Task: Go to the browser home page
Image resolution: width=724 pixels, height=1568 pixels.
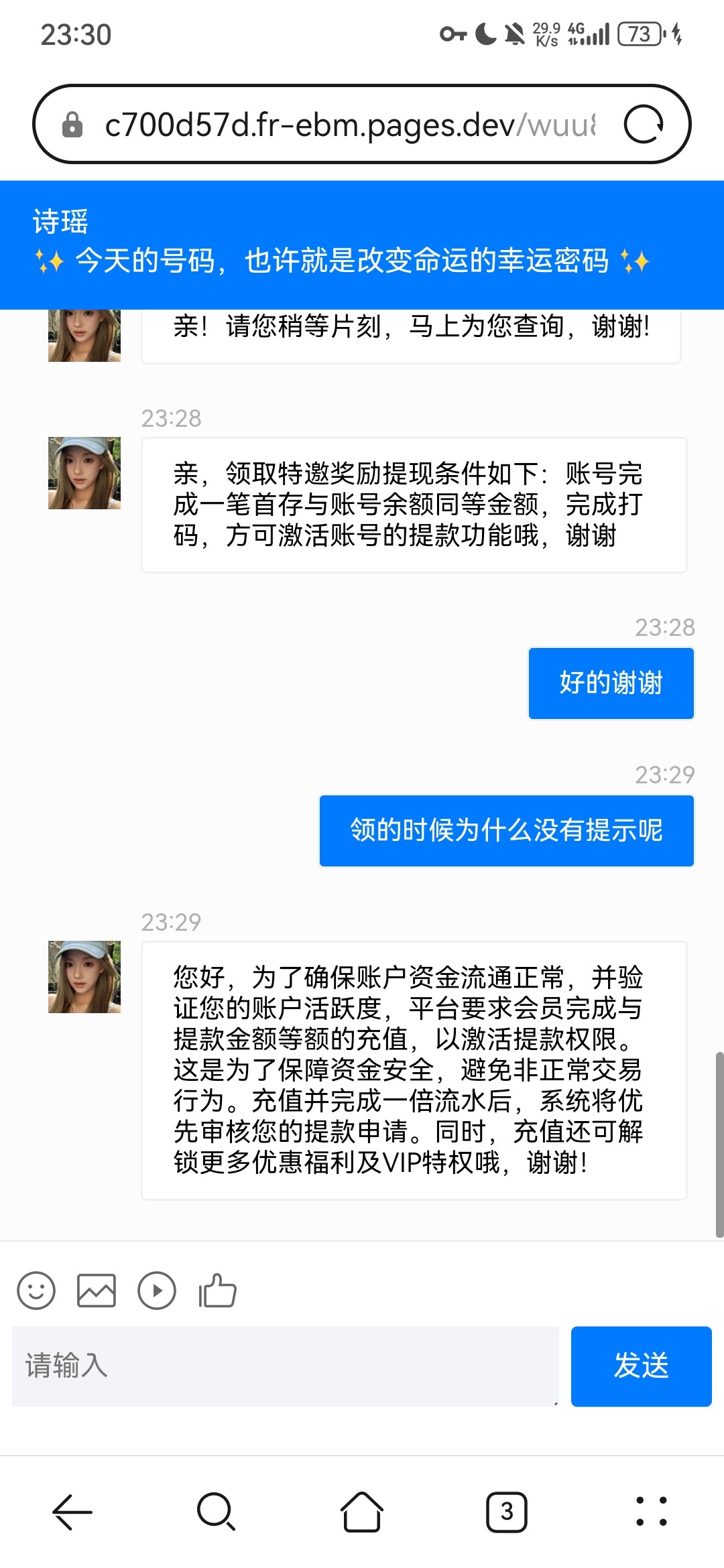Action: point(362,1512)
